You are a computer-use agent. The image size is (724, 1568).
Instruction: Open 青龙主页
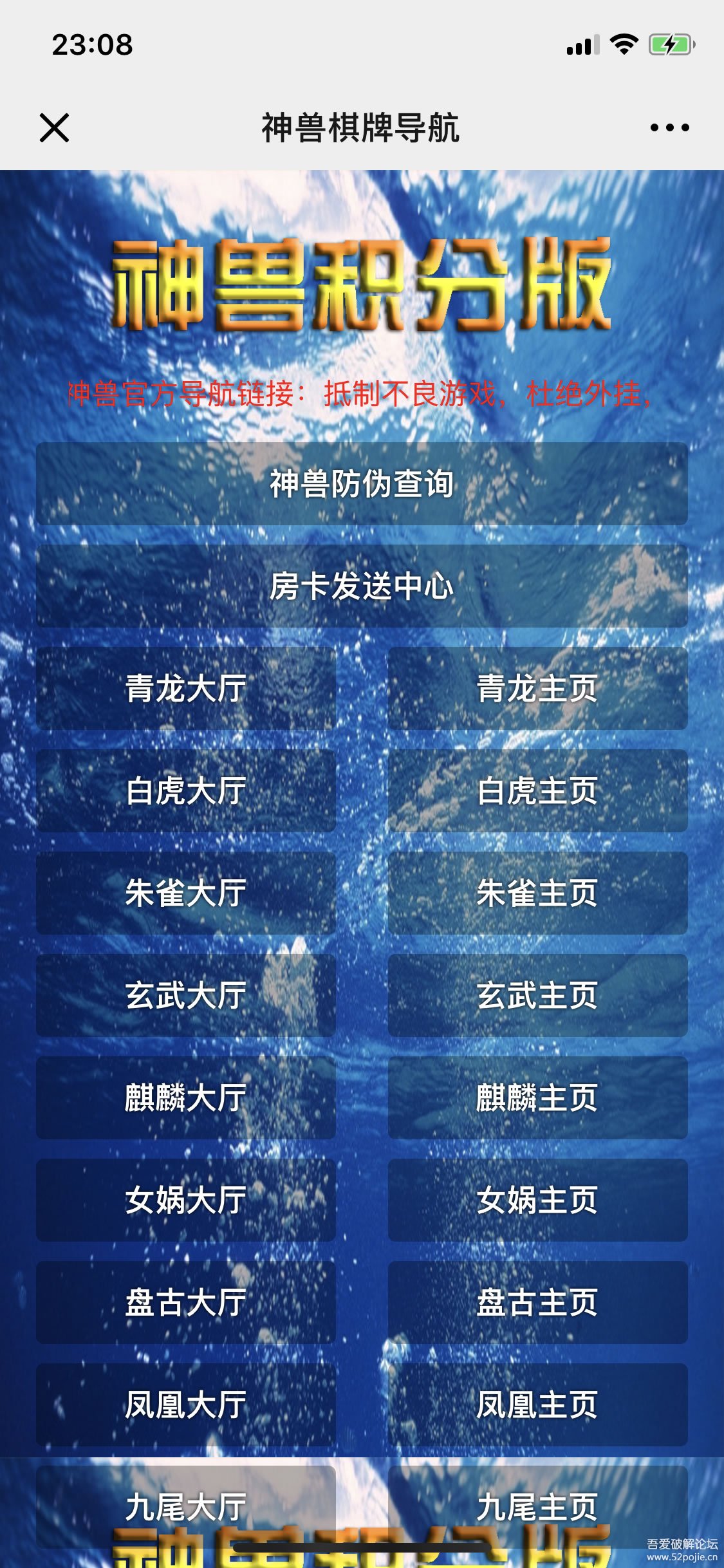click(x=537, y=688)
